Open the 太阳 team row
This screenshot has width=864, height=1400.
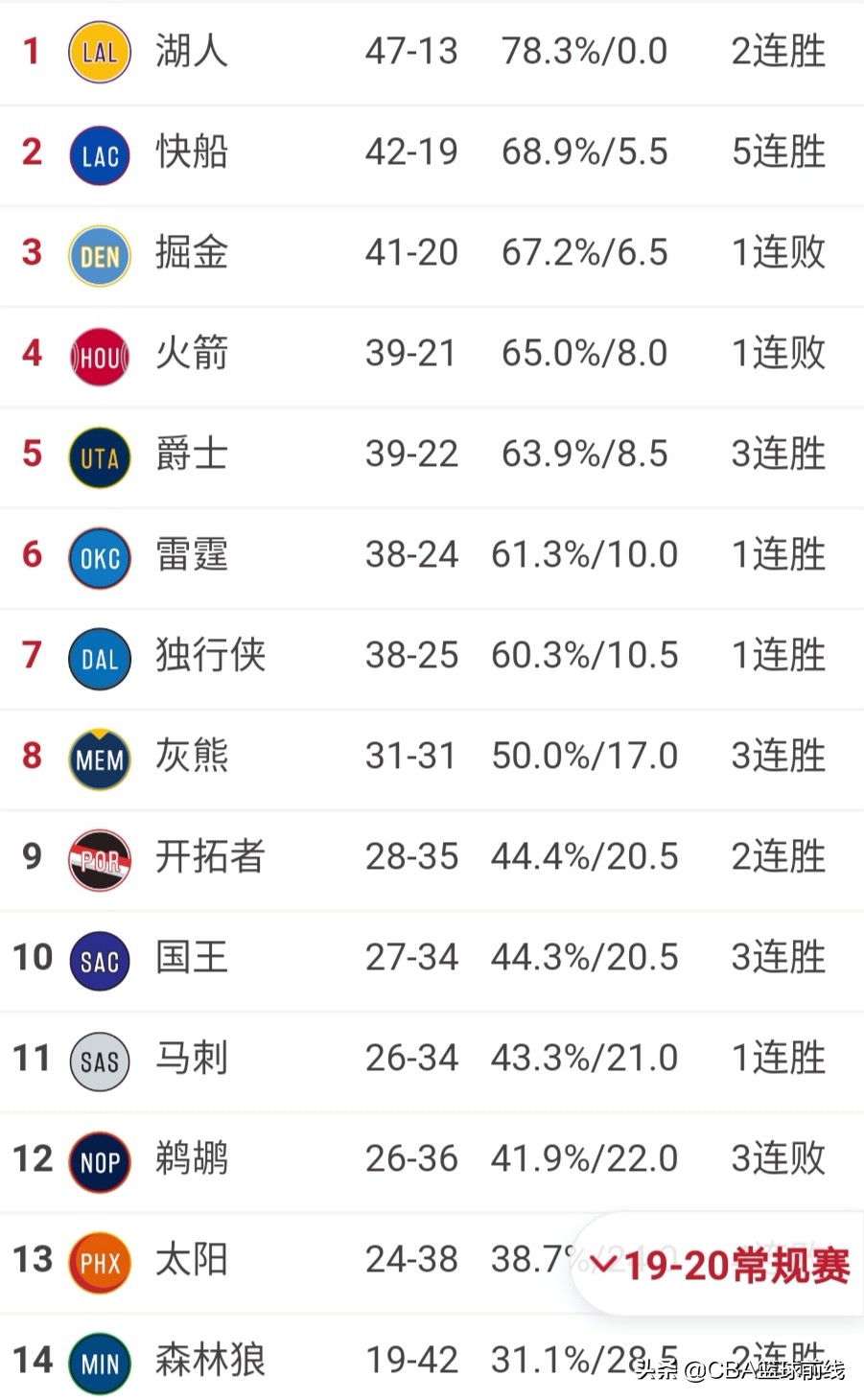(x=288, y=1260)
